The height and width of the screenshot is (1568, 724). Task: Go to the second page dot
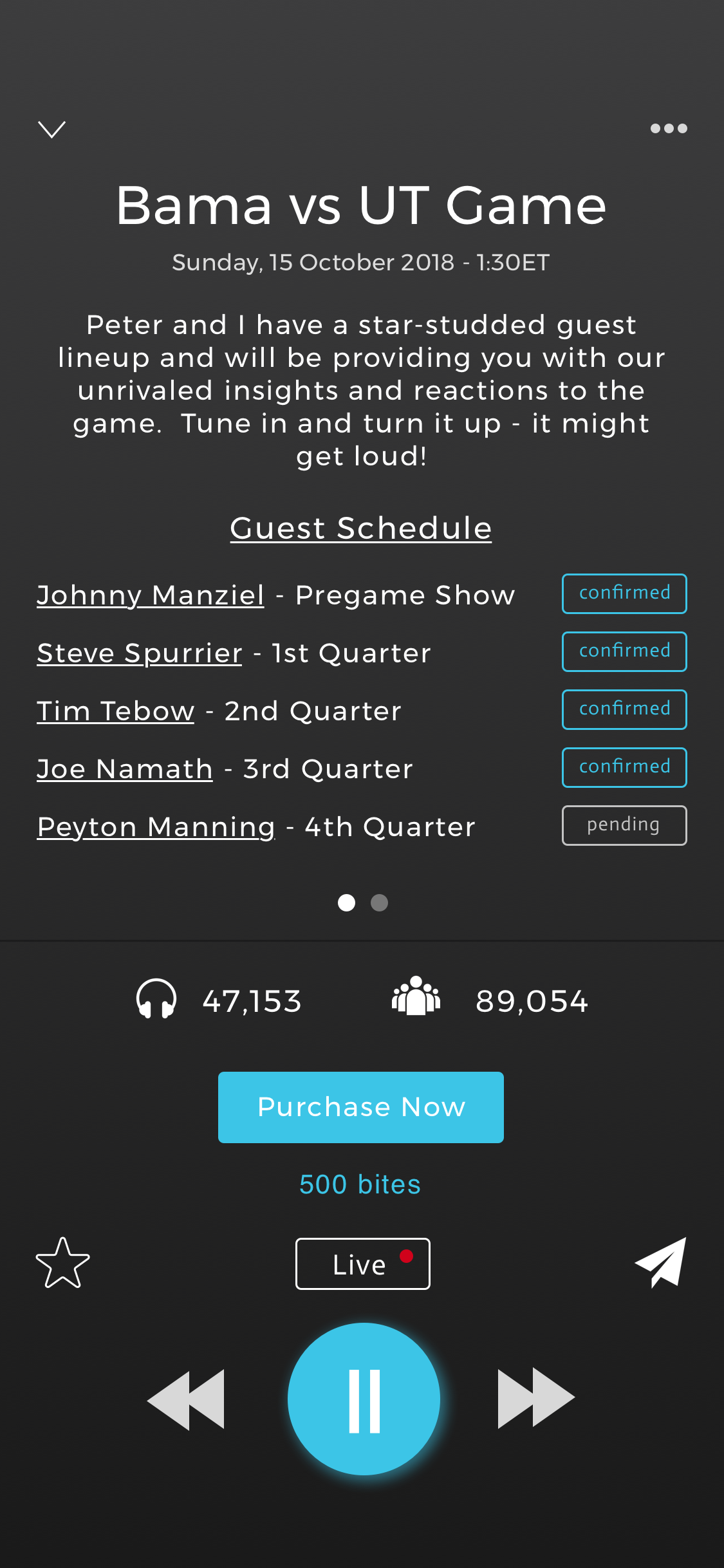[380, 903]
